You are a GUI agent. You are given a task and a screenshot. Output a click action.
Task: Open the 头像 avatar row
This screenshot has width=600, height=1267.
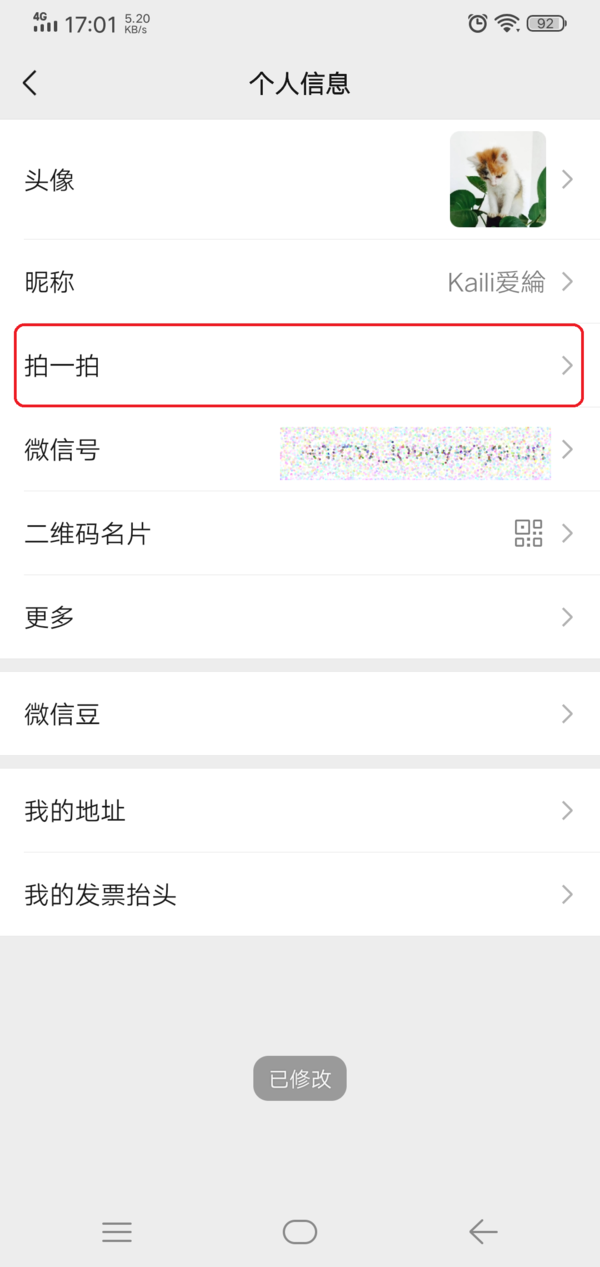[300, 180]
